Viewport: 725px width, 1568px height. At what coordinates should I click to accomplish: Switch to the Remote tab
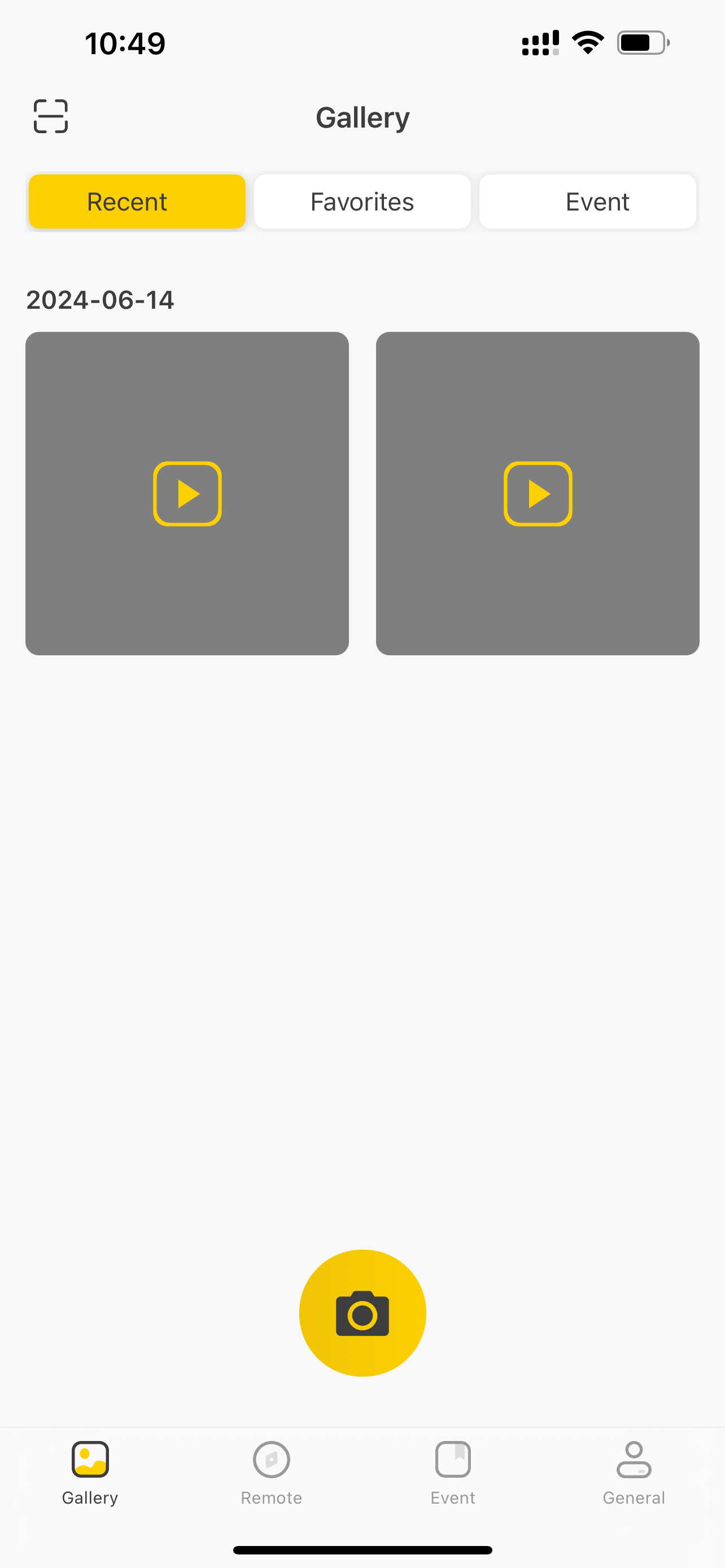[272, 1472]
